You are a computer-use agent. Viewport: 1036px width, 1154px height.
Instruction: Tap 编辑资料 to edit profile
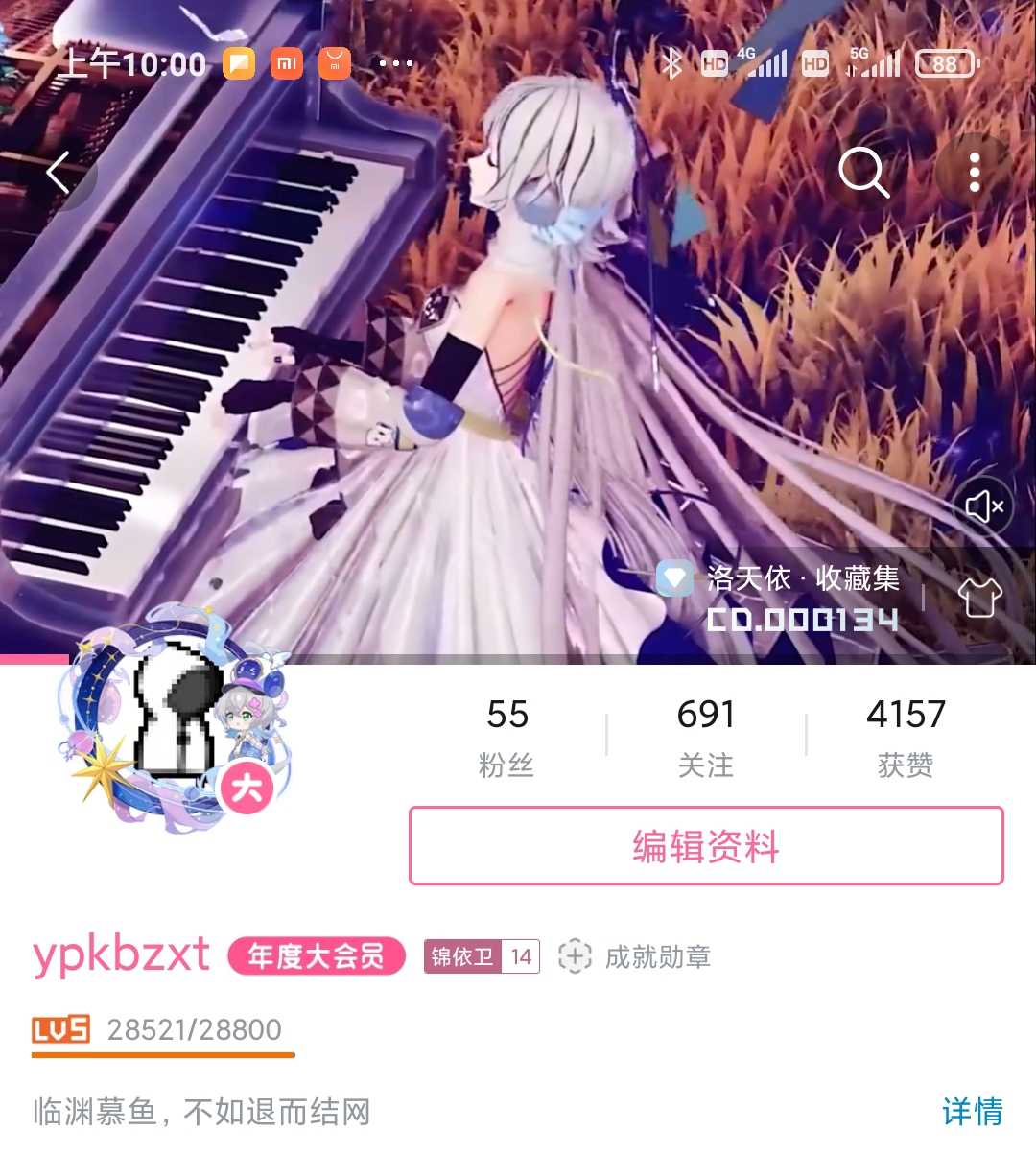[706, 846]
